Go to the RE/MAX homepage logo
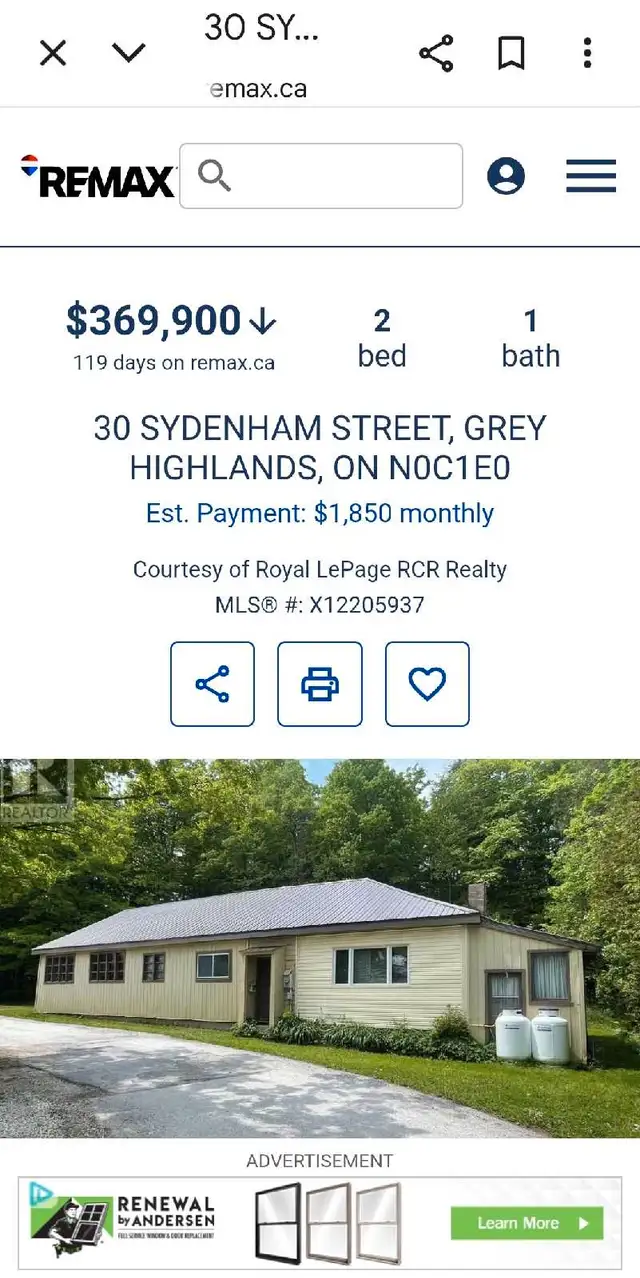This screenshot has height=1278, width=640. tap(98, 177)
